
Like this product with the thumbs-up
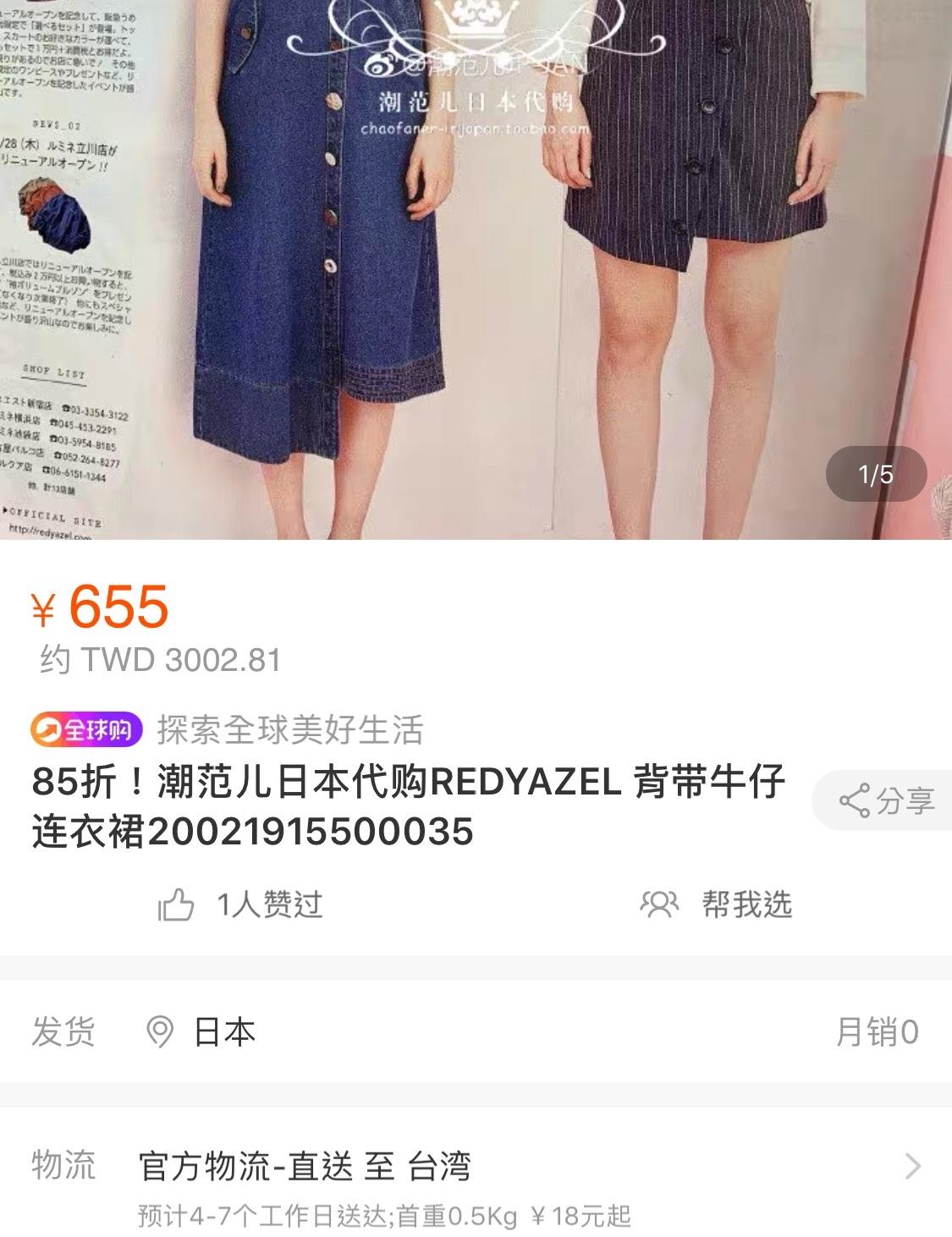pyautogui.click(x=177, y=906)
